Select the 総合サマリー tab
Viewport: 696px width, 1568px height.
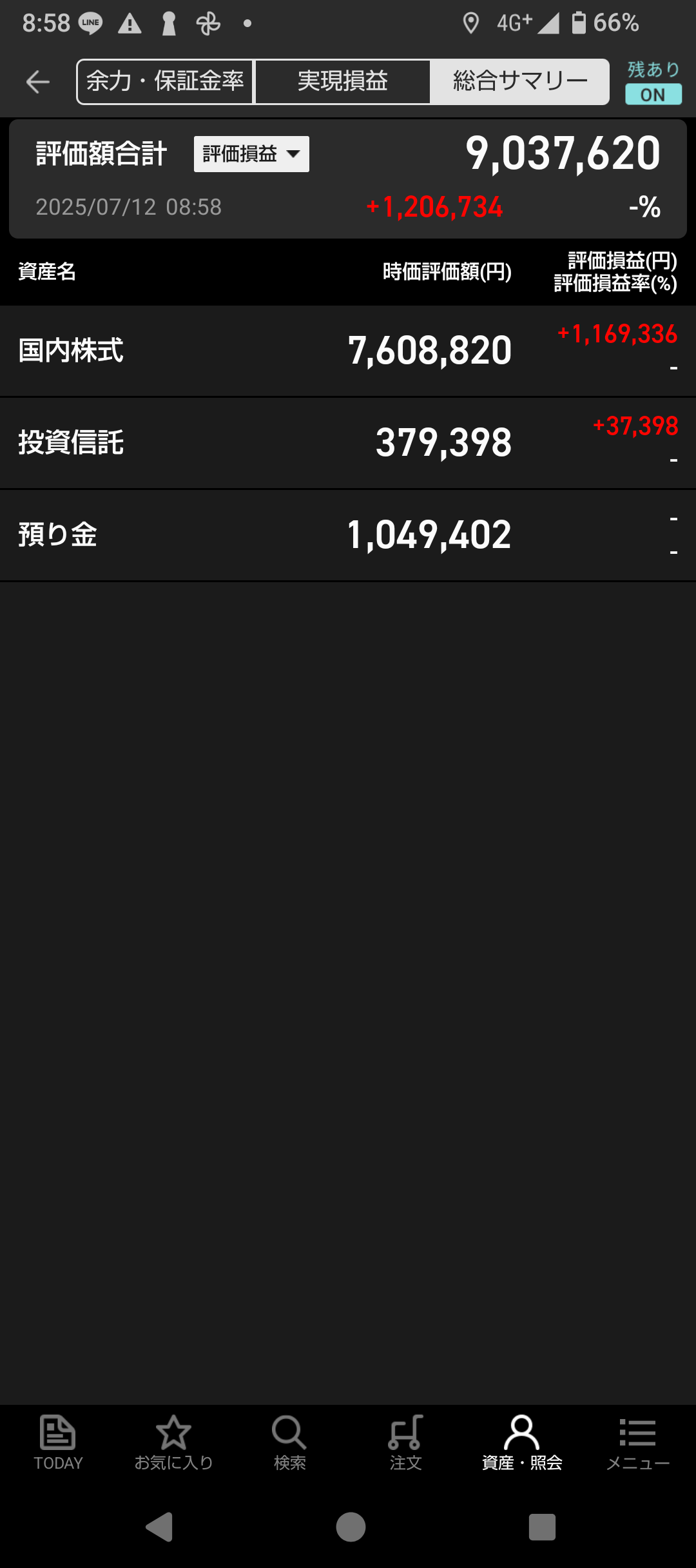[x=520, y=82]
